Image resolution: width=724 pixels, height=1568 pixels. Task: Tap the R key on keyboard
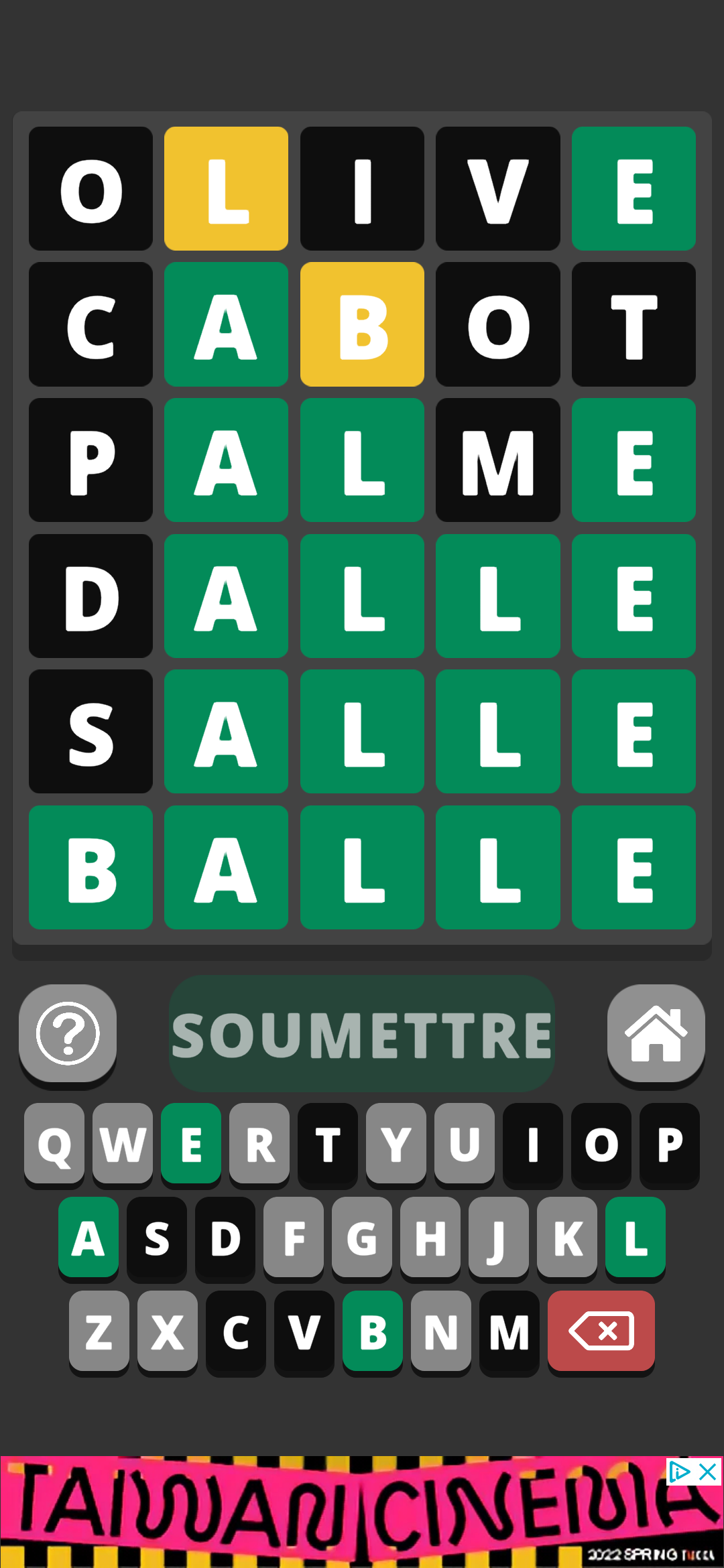pos(259,1143)
